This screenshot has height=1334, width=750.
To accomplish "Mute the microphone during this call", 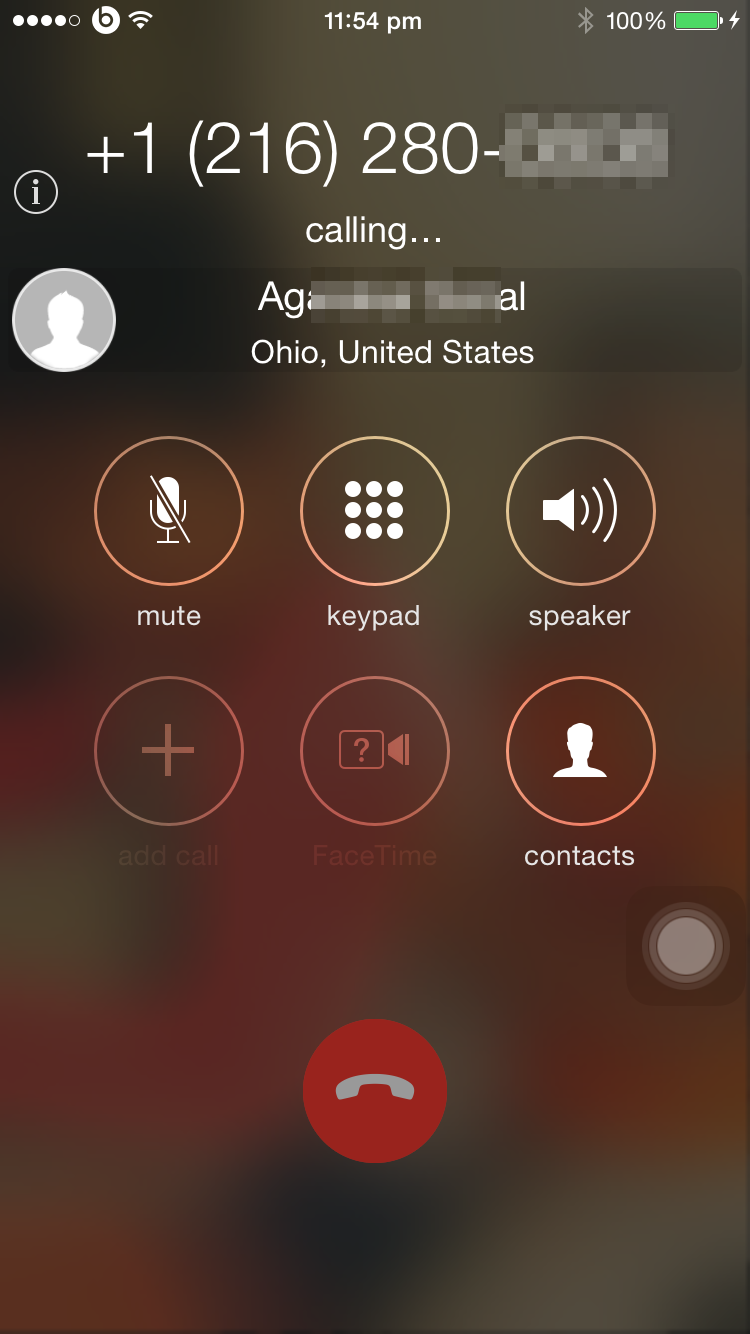I will 169,511.
